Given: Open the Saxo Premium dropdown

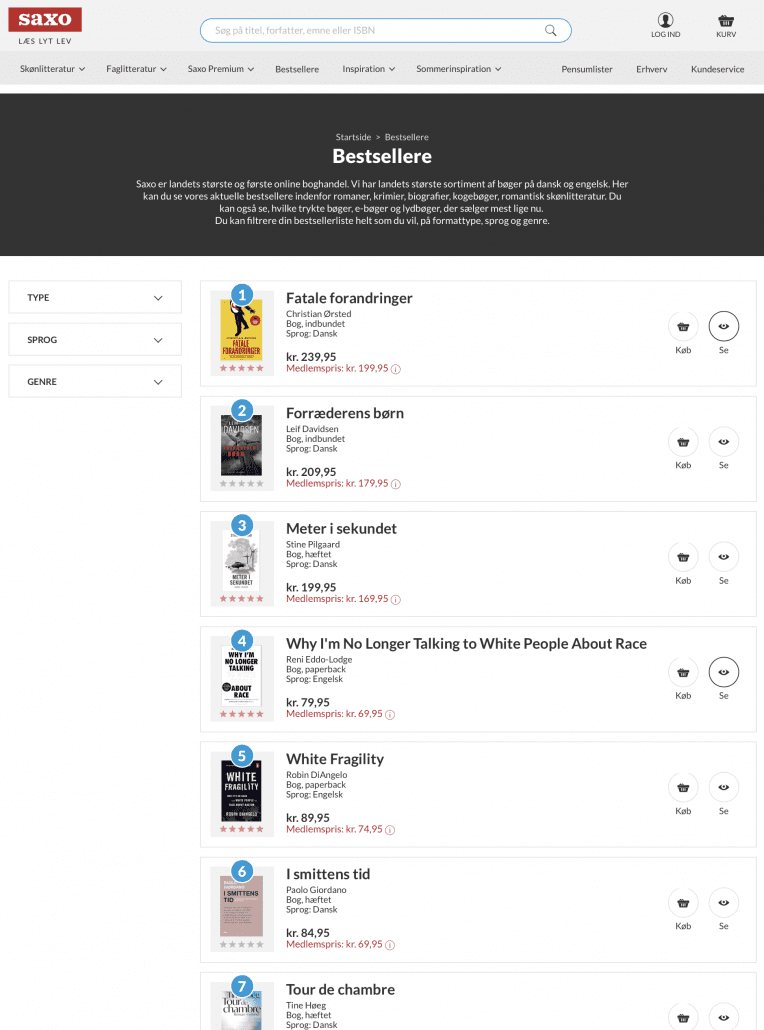Looking at the screenshot, I should point(221,69).
